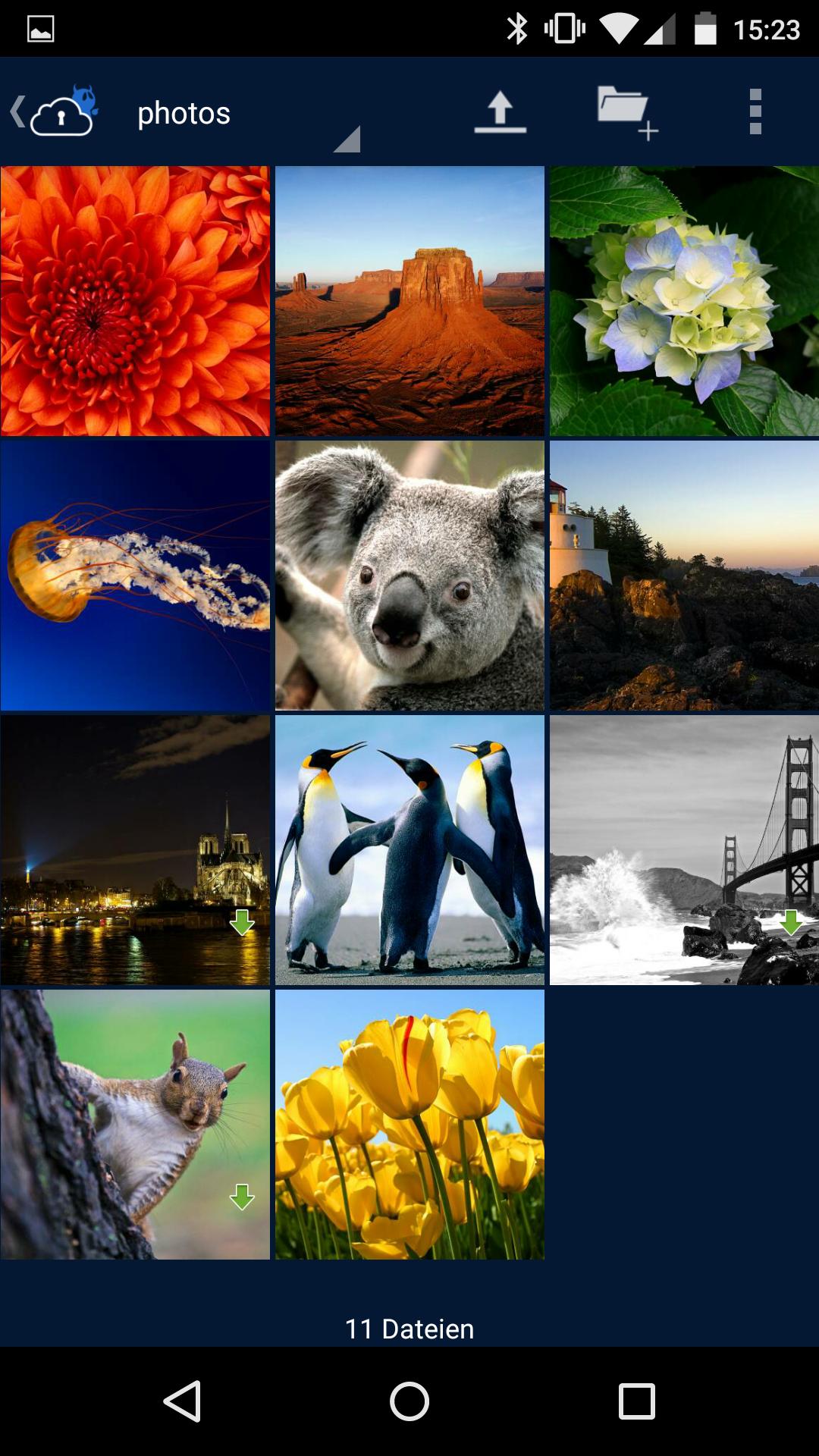Open the night cathedral photo
Screen dimensions: 819x1456
(x=135, y=850)
